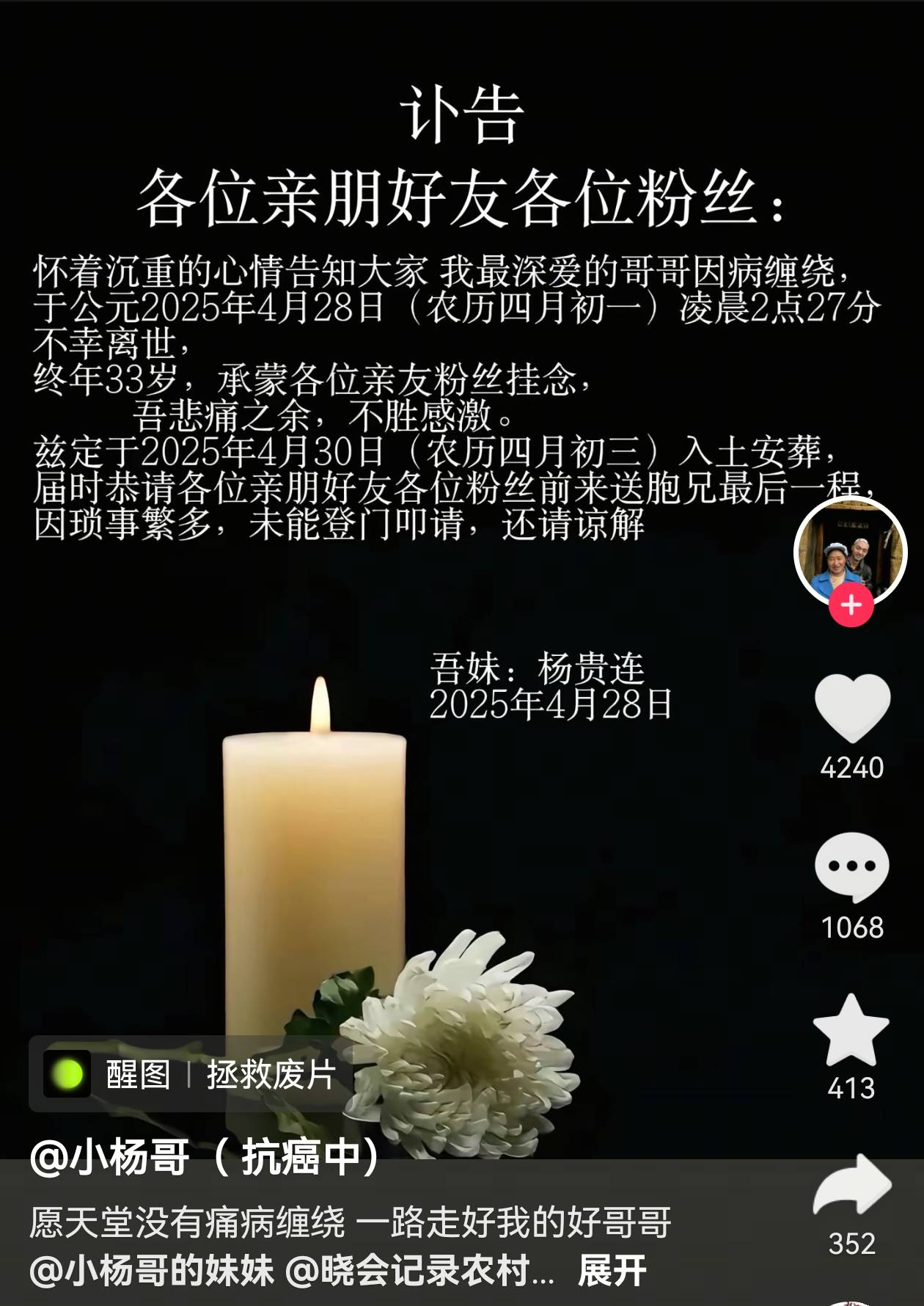Open the mentioned account @小杨哥的妹妹

152,1271
